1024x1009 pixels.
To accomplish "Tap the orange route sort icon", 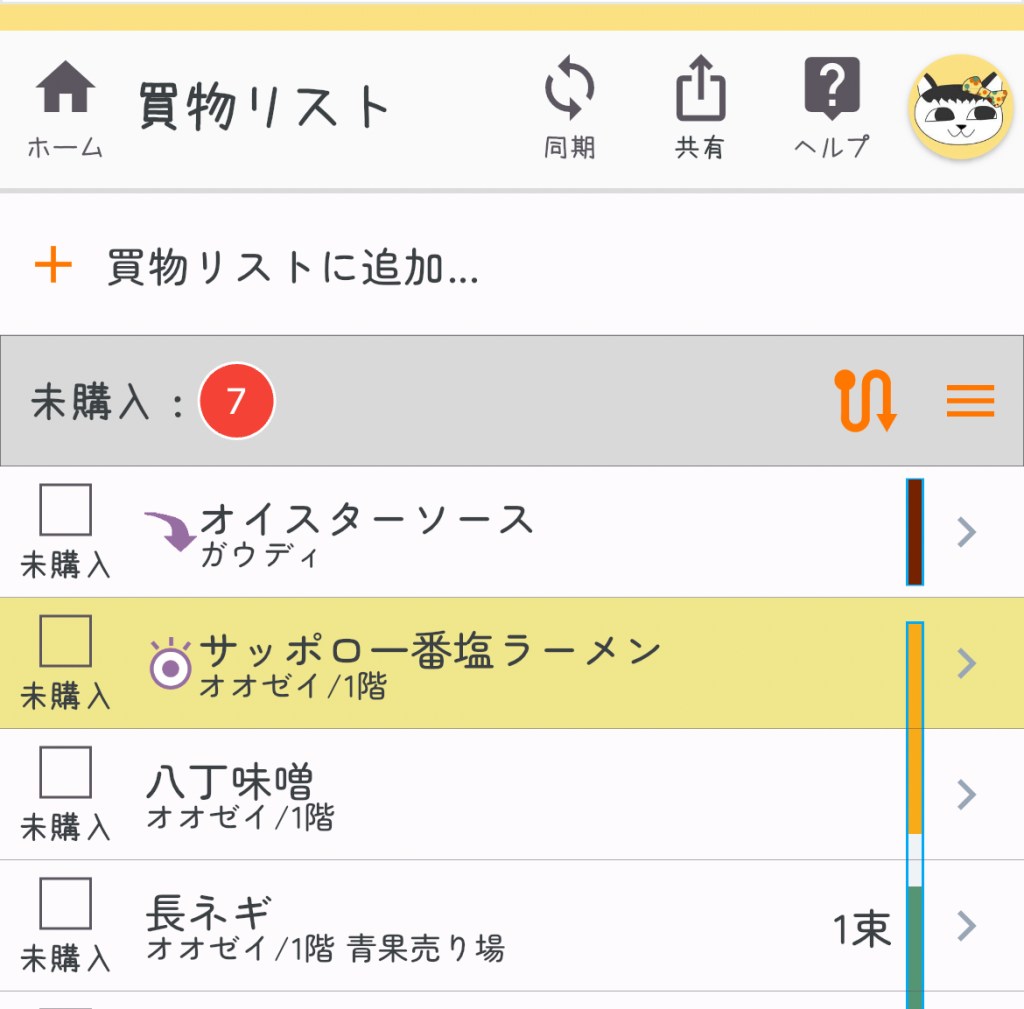I will pyautogui.click(x=866, y=401).
